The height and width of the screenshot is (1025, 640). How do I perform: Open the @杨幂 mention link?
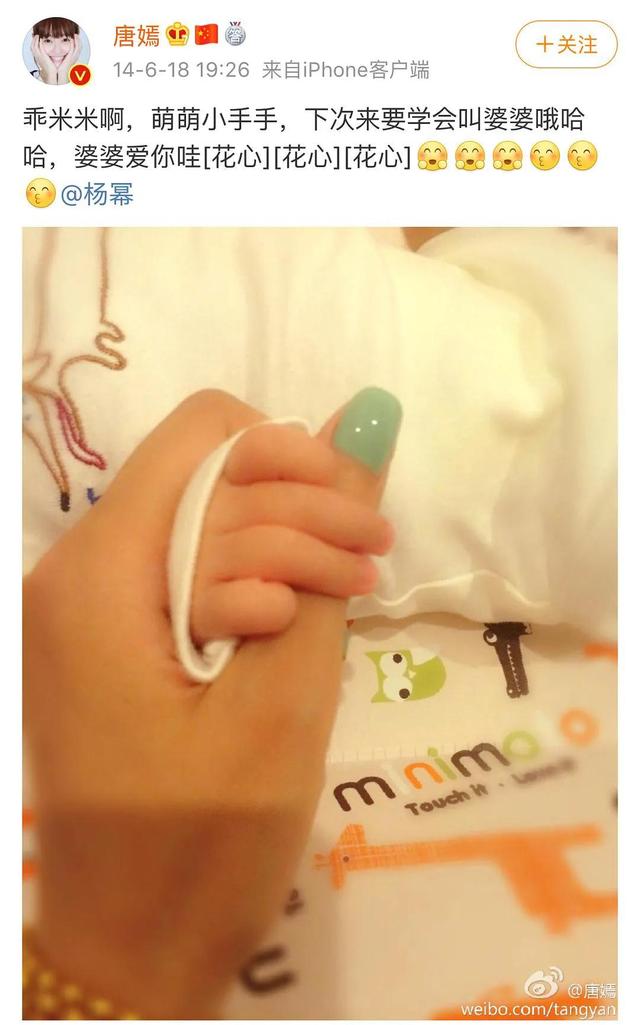pyautogui.click(x=97, y=194)
